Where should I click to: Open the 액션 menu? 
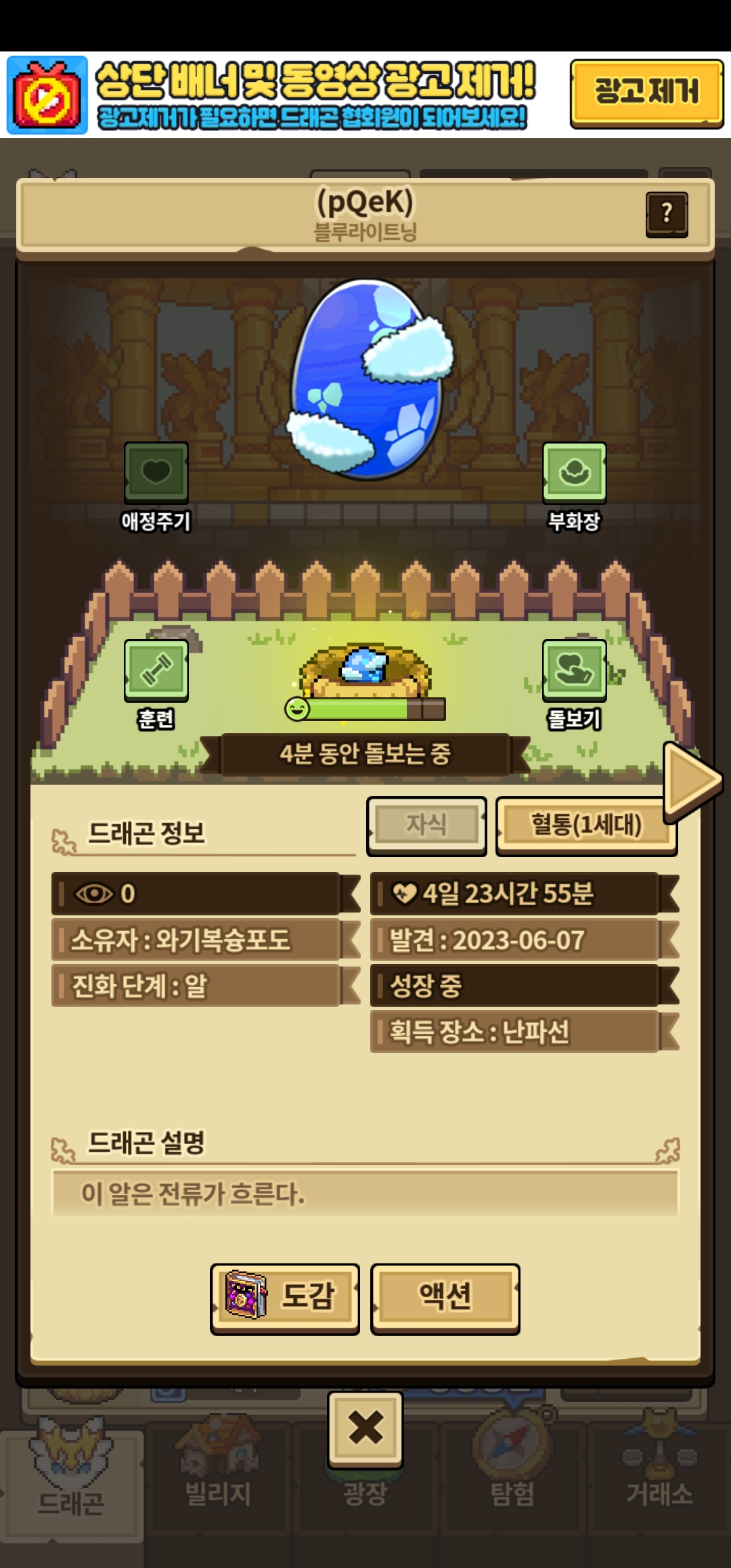click(x=445, y=1297)
